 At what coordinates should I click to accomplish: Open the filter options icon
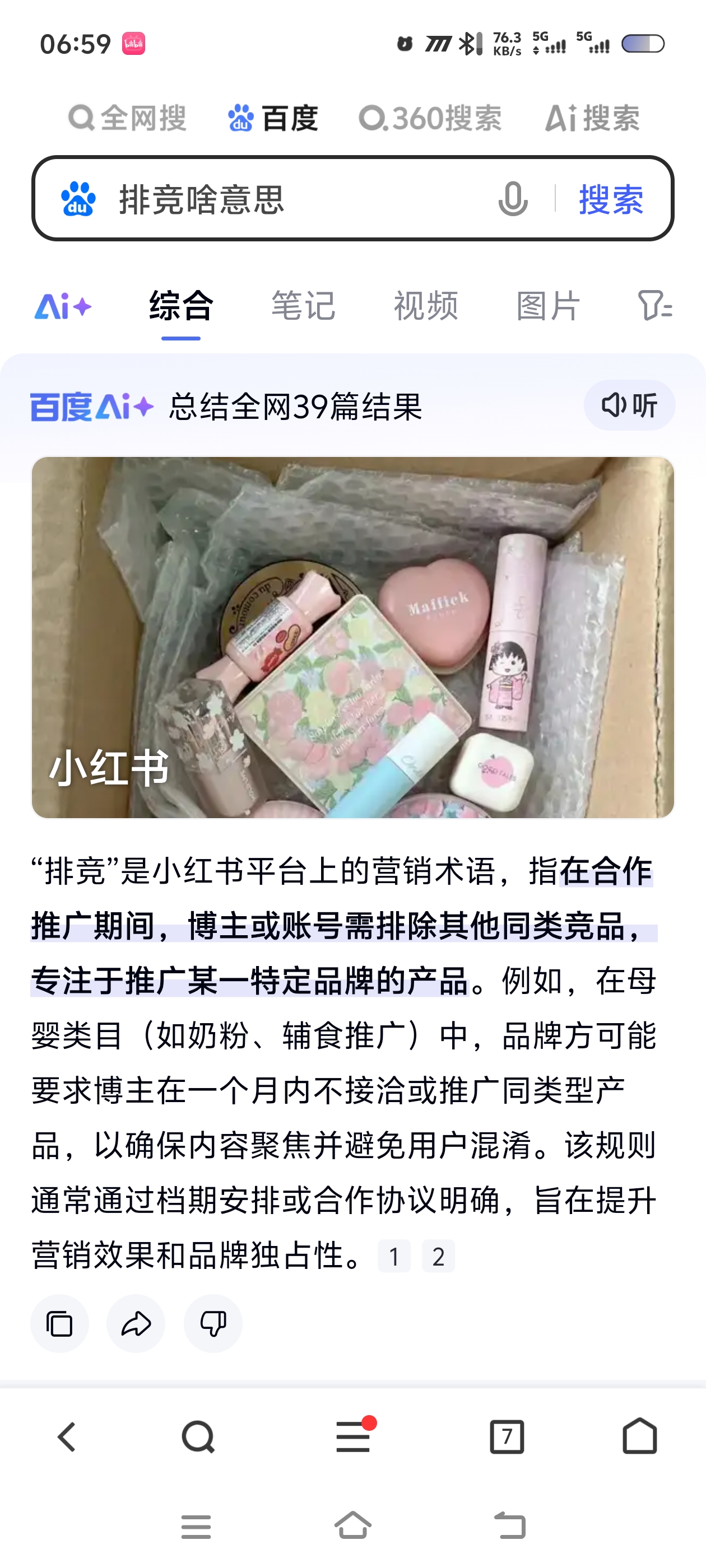point(655,306)
